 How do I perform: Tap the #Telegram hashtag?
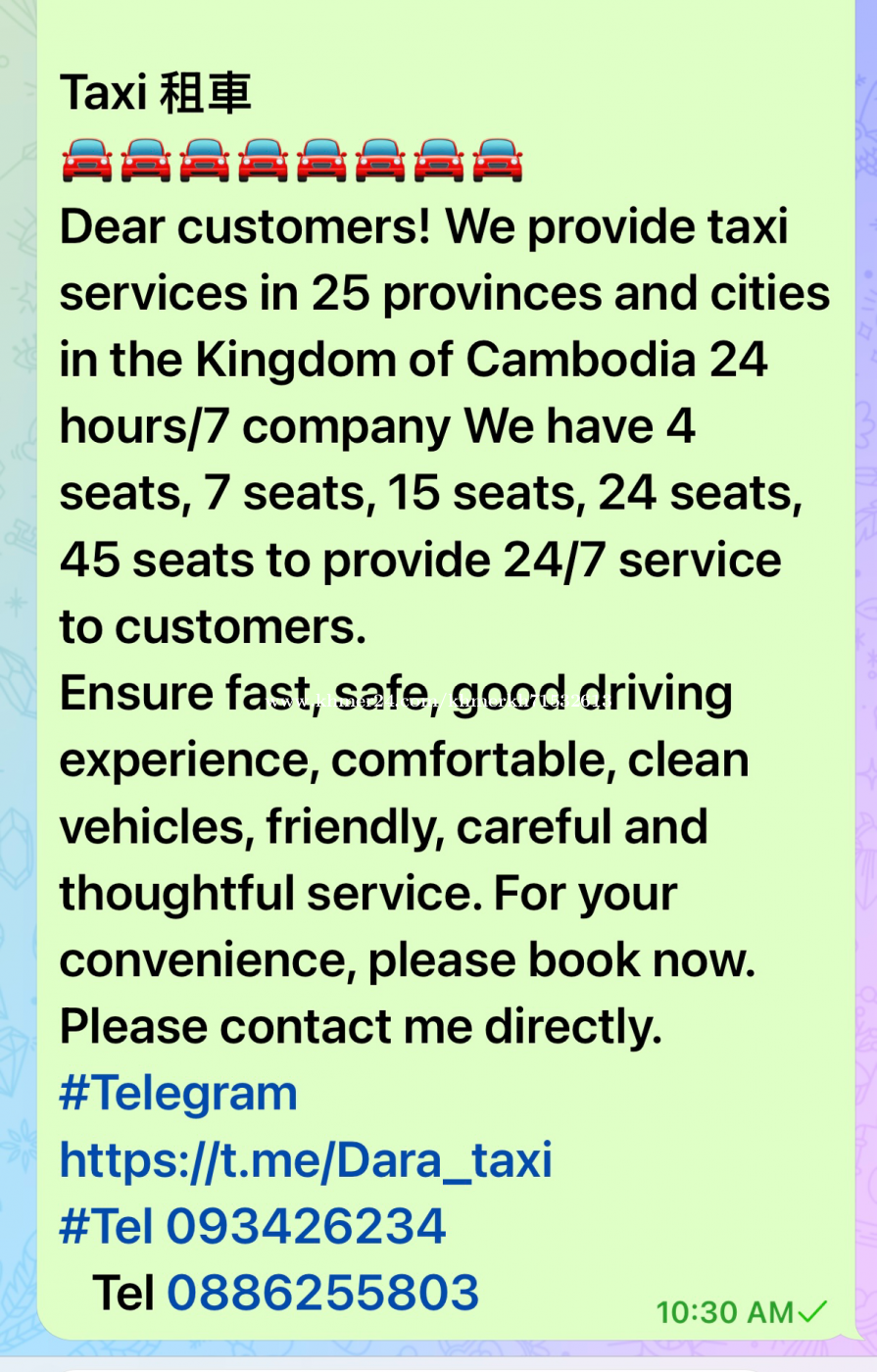[178, 1093]
